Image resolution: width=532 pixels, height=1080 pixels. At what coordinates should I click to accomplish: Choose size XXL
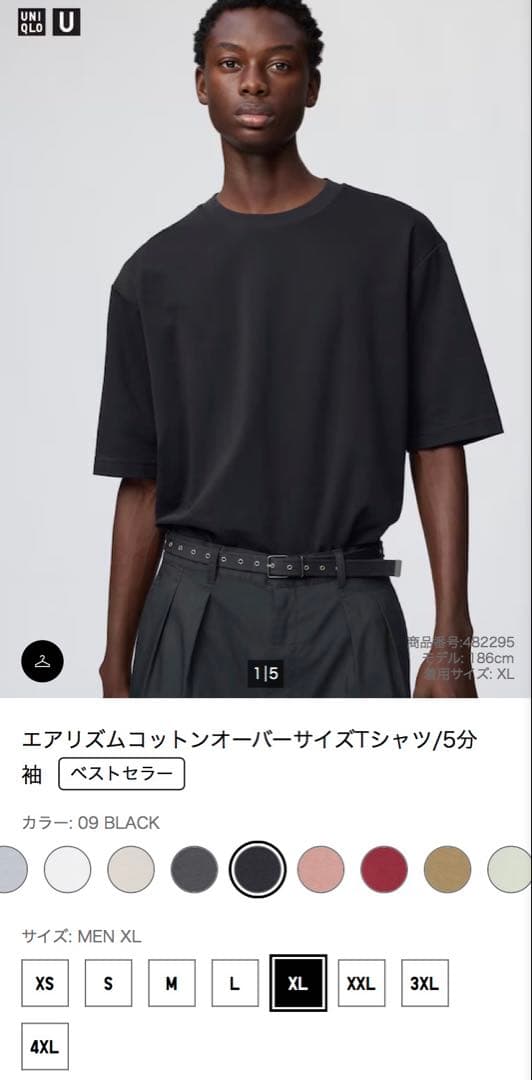(361, 983)
